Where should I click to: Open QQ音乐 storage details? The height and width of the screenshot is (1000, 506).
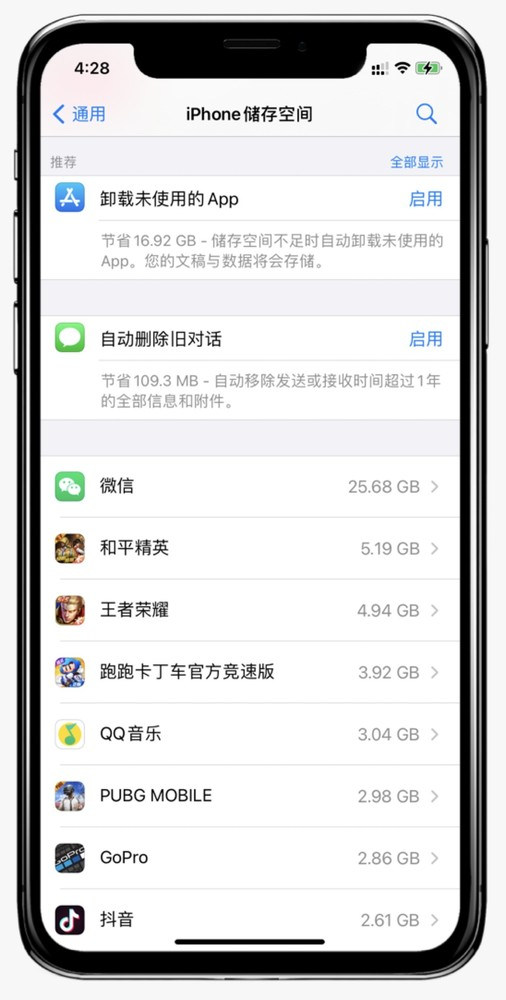pos(250,734)
